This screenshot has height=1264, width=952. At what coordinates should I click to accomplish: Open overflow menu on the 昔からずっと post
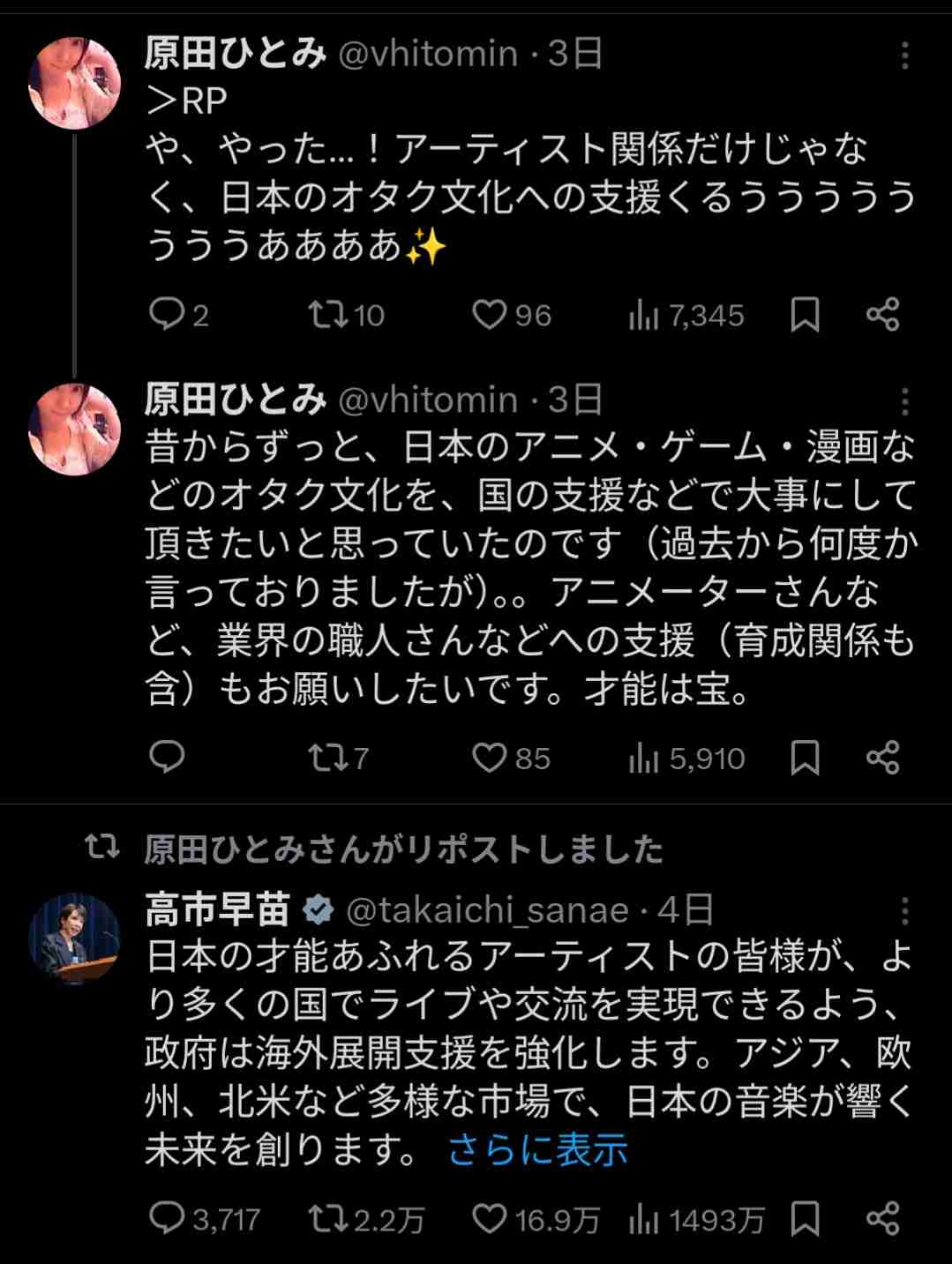[x=904, y=401]
